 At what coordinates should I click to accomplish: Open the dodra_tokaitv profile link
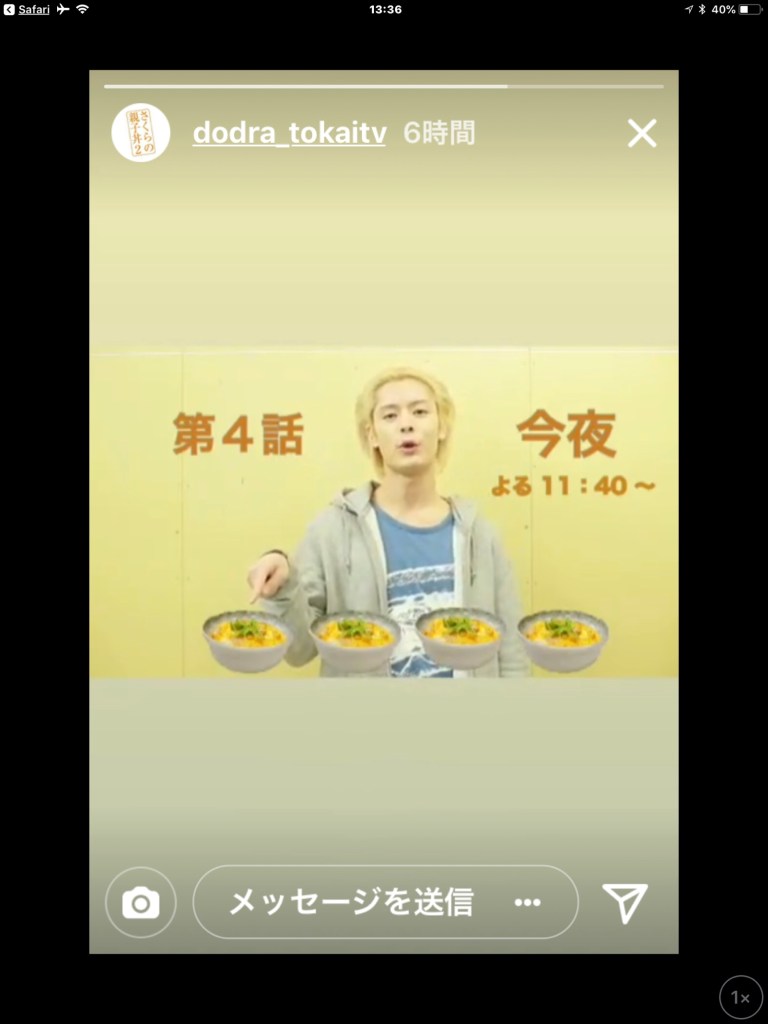(288, 133)
